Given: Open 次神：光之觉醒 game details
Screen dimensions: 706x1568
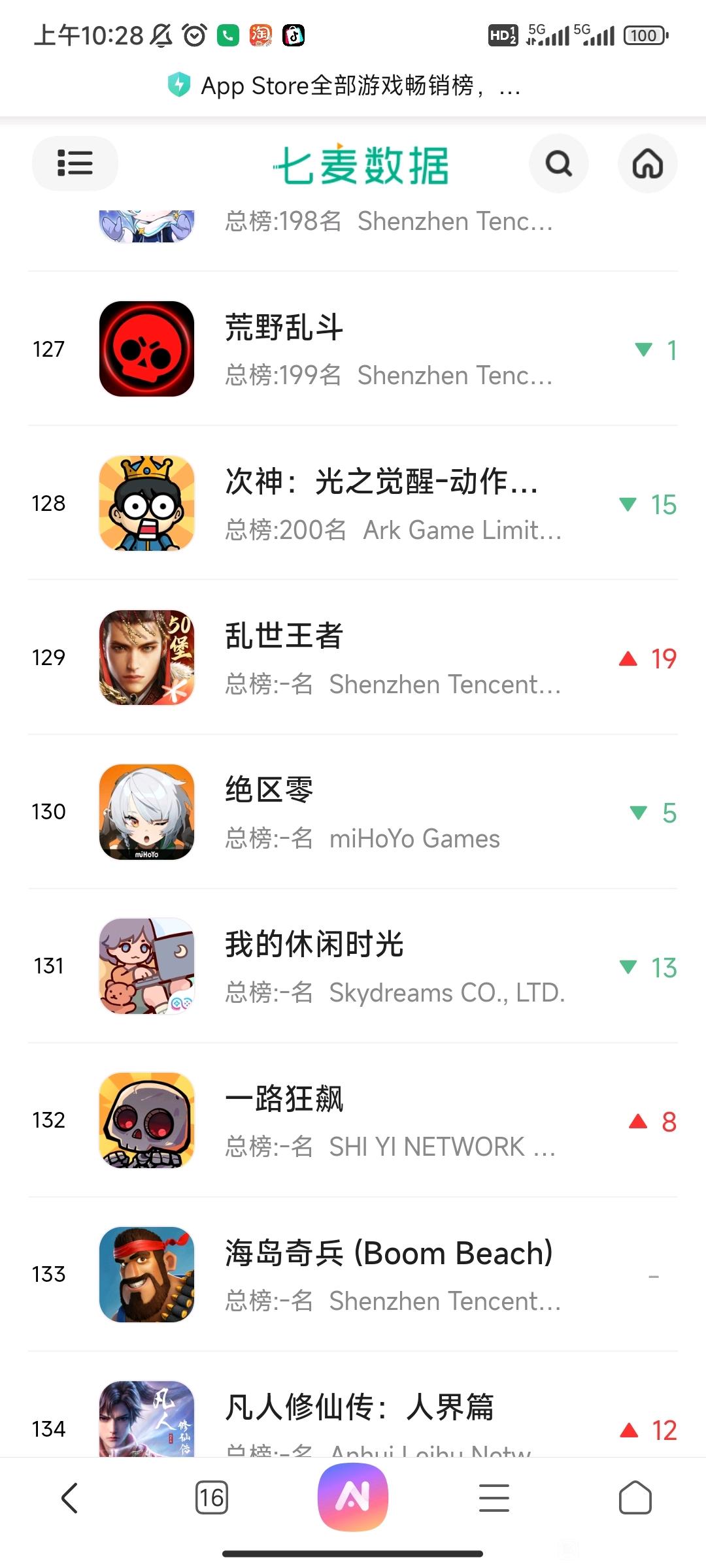Looking at the screenshot, I should click(x=353, y=503).
